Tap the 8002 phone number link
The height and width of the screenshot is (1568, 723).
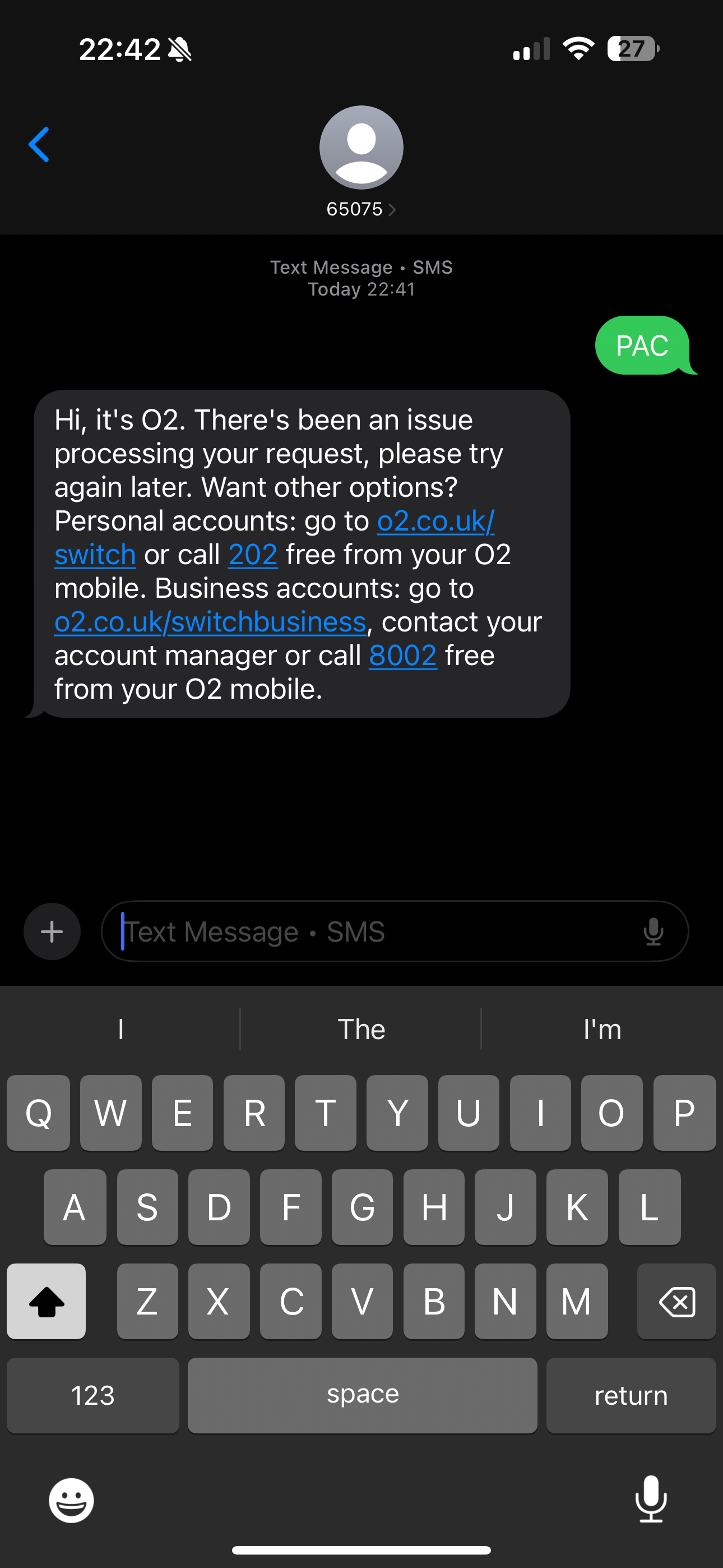click(x=402, y=655)
